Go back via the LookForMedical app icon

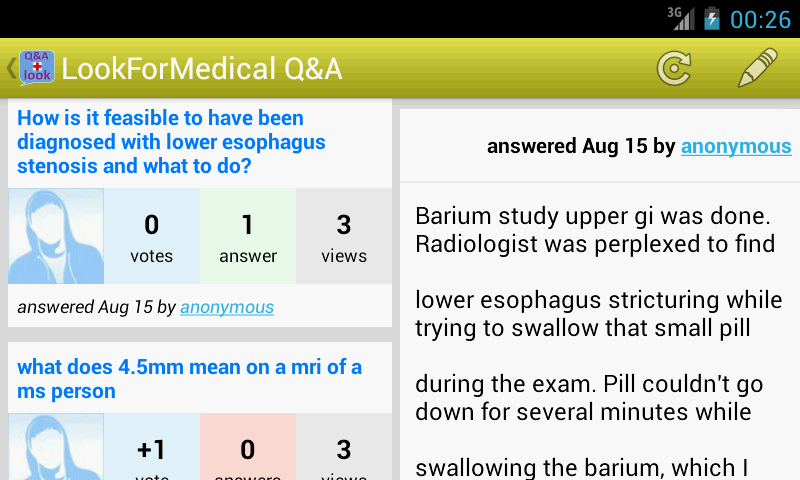coord(36,68)
